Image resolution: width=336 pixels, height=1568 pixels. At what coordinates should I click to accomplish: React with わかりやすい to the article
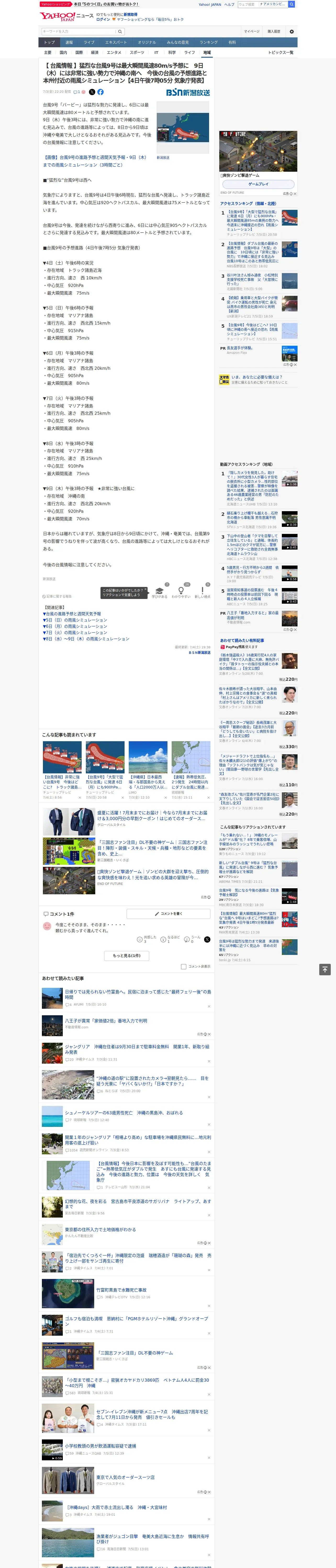181,592
